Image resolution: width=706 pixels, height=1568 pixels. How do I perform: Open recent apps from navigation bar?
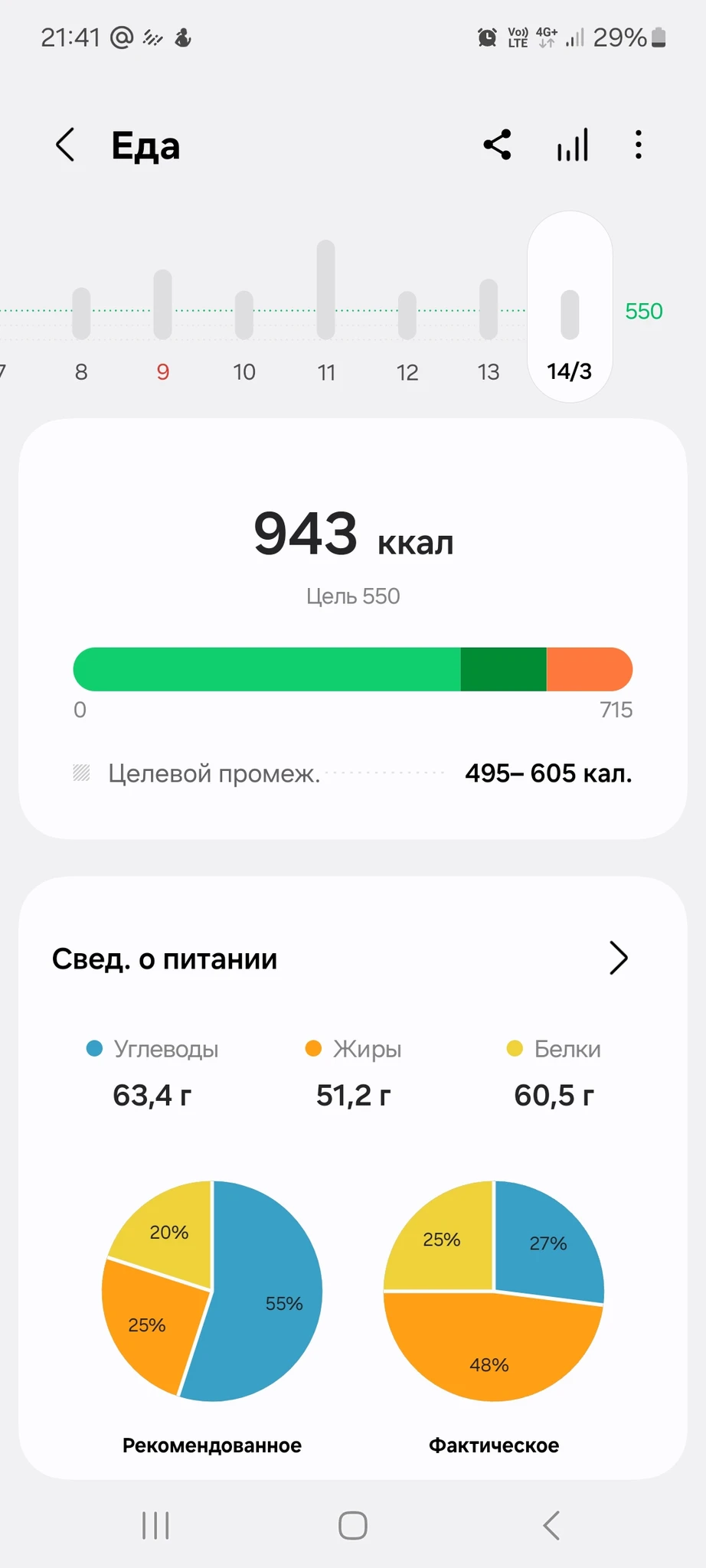155,1525
